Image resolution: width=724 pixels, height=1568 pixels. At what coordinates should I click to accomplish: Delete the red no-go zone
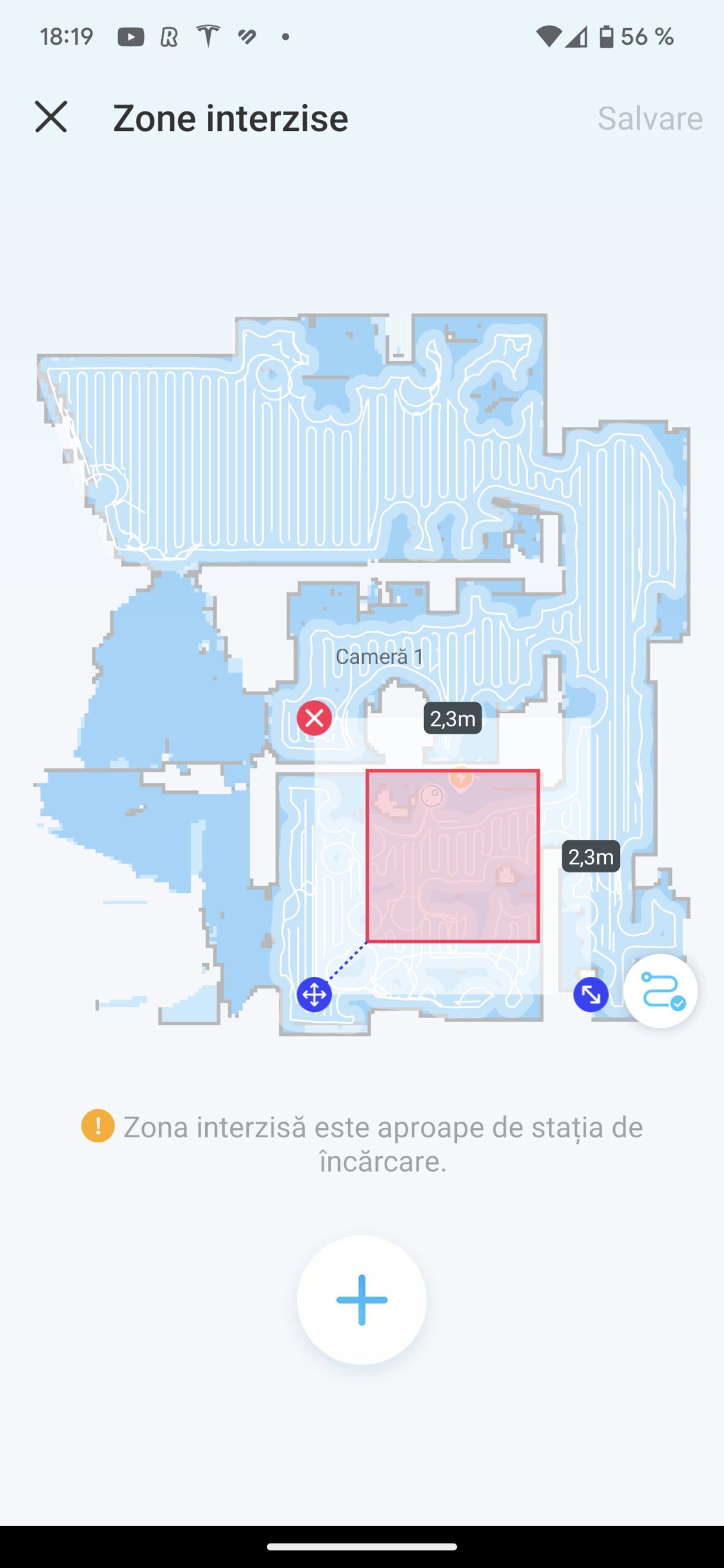click(314, 718)
